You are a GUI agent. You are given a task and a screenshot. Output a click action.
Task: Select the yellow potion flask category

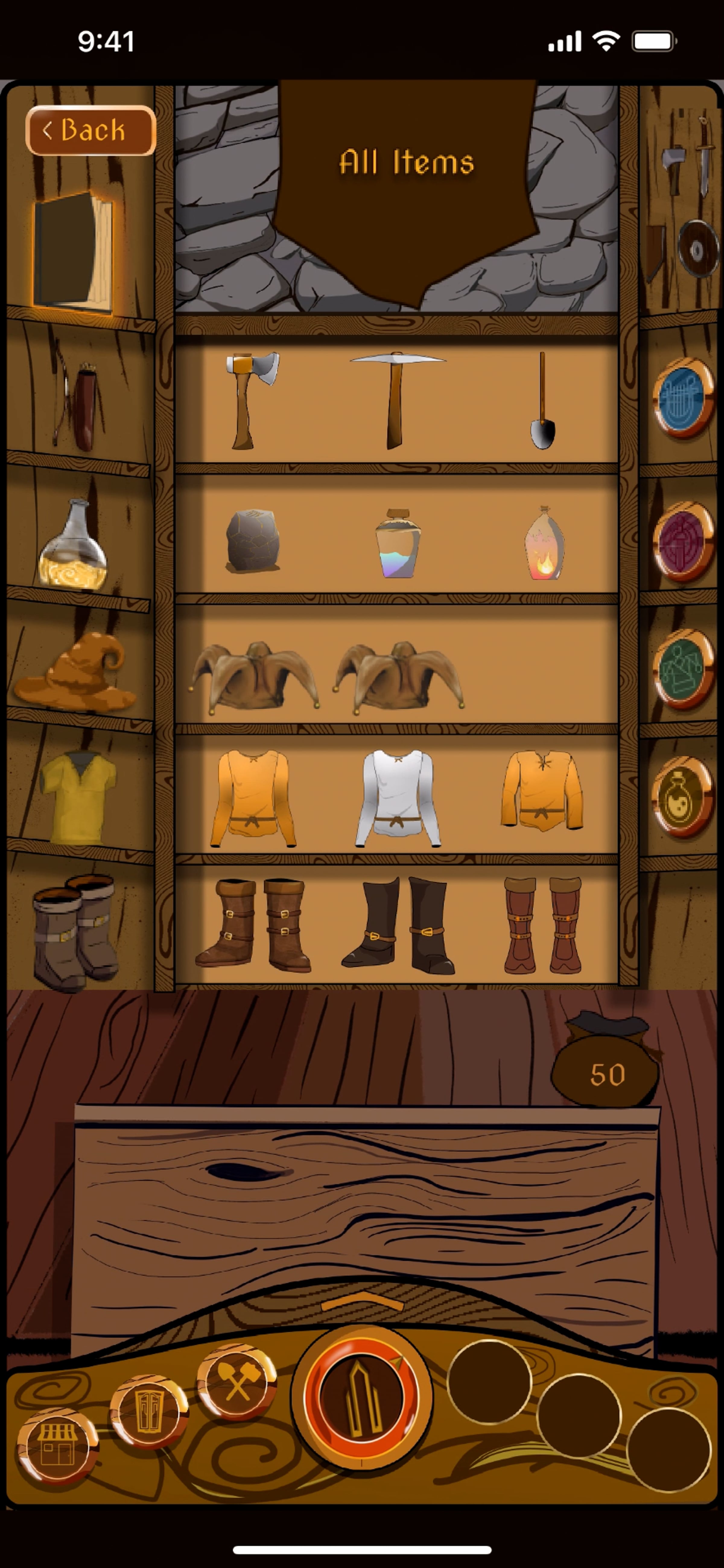(74, 546)
